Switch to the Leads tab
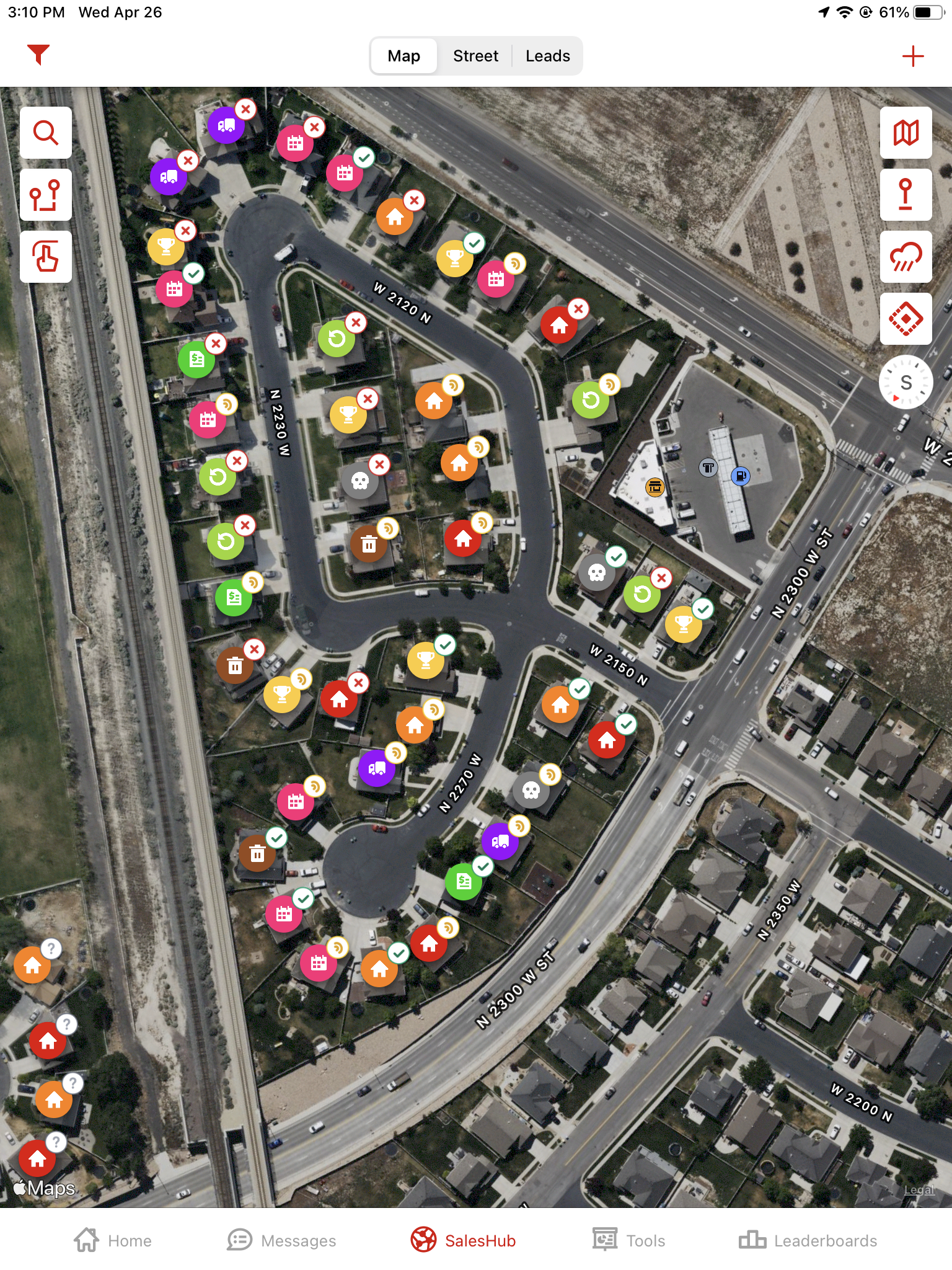 tap(547, 56)
